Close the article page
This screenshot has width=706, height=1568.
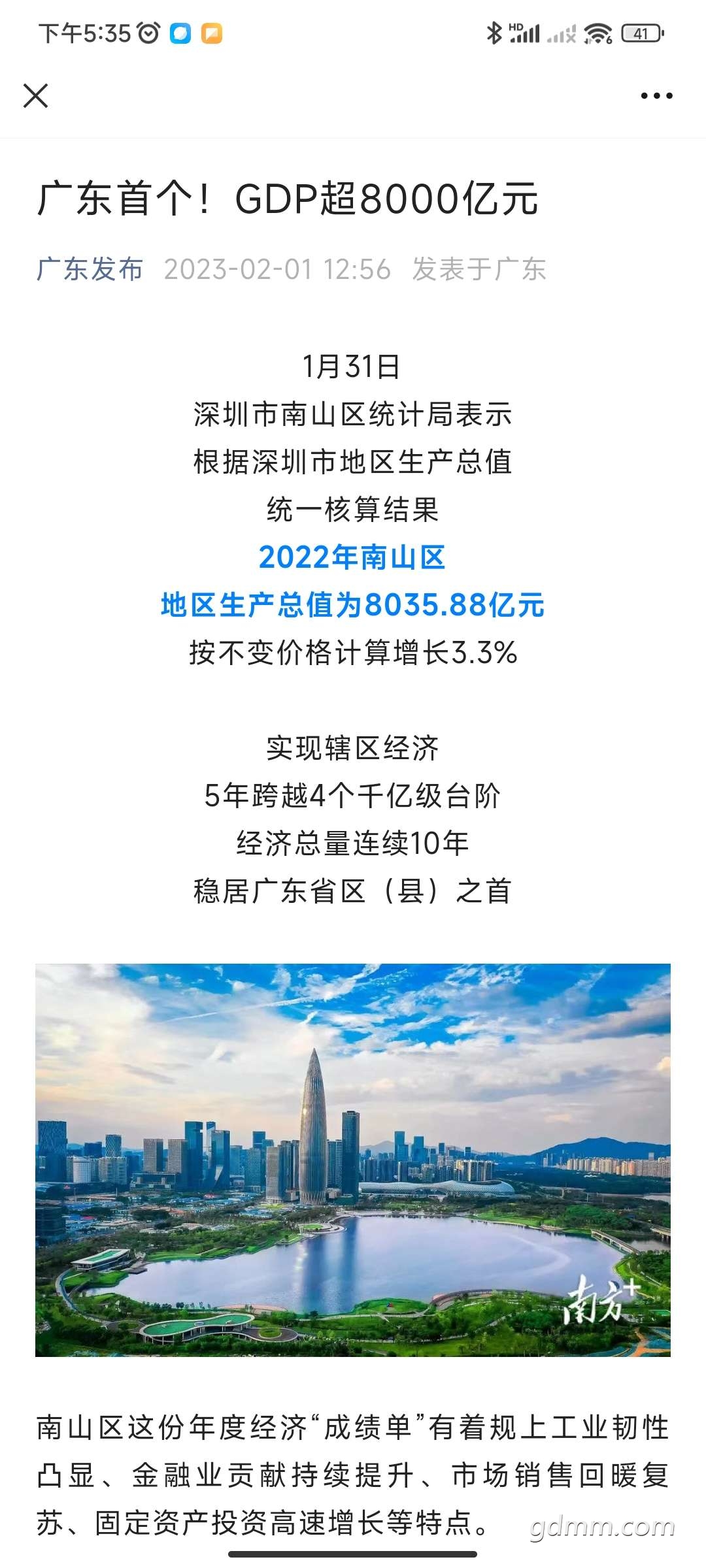point(36,96)
